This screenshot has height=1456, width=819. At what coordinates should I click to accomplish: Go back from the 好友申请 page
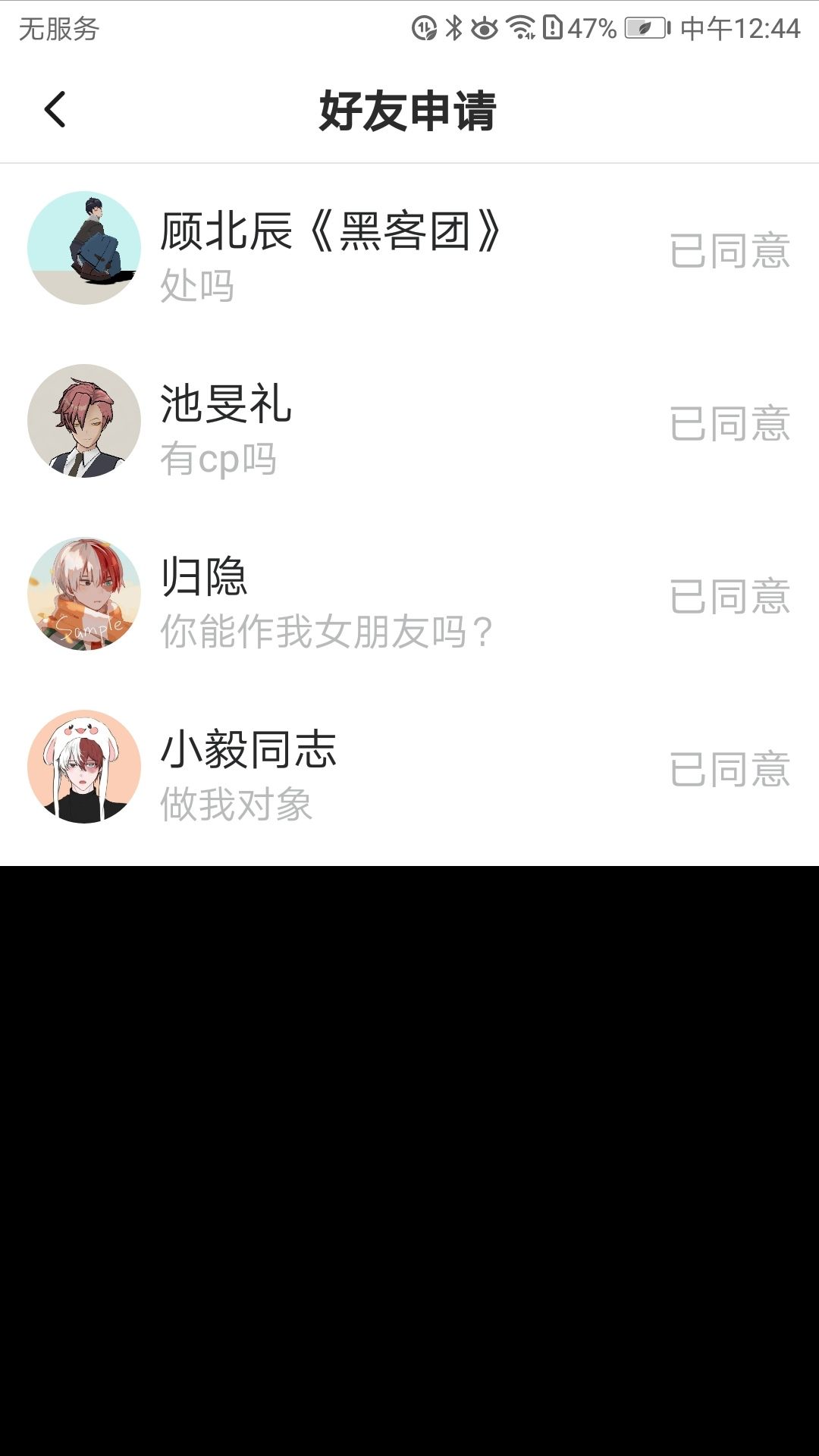[x=55, y=110]
